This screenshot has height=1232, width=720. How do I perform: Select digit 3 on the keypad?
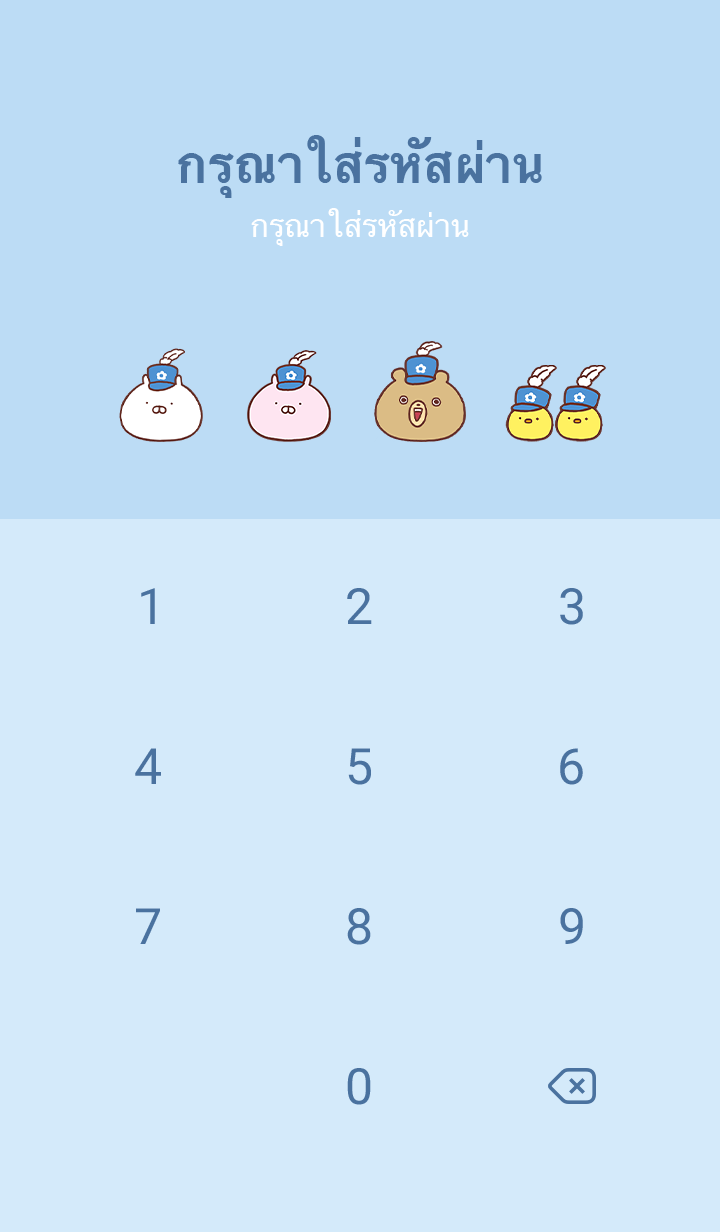(x=571, y=607)
